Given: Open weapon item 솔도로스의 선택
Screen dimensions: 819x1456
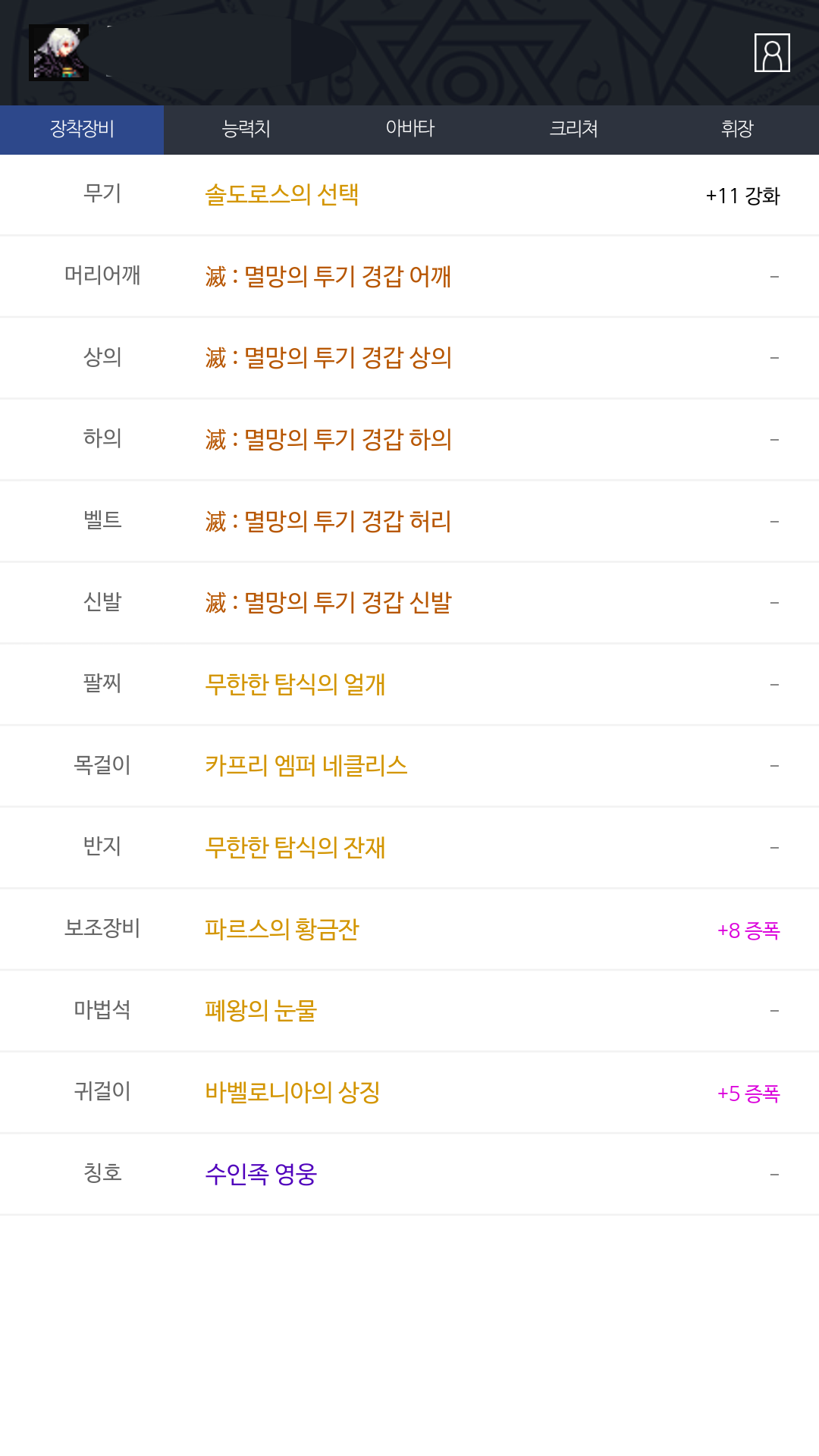Looking at the screenshot, I should (282, 195).
